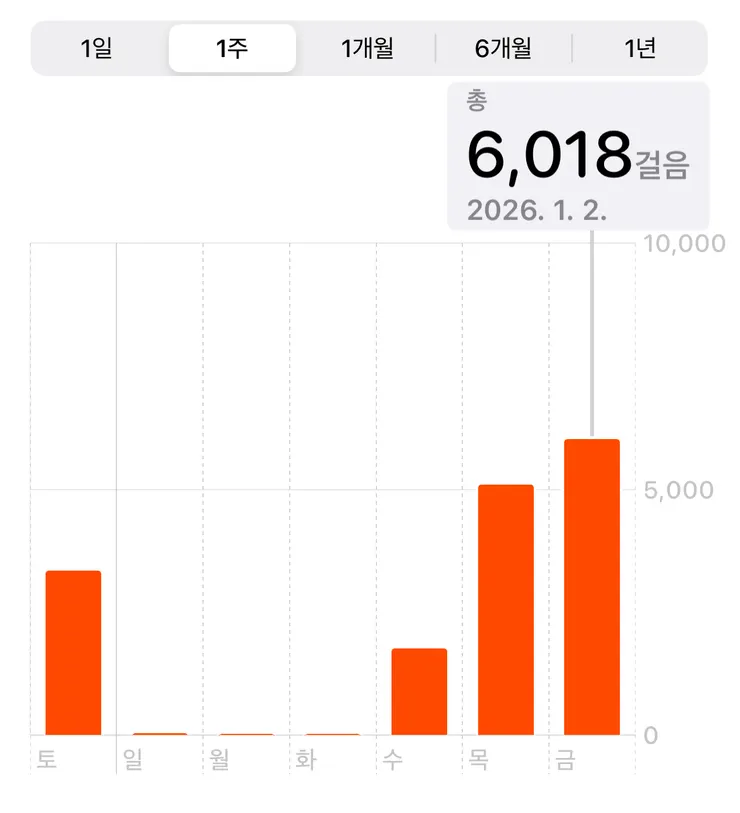740x813 pixels.
Task: Tap the 수 bar in the chart
Action: [419, 691]
